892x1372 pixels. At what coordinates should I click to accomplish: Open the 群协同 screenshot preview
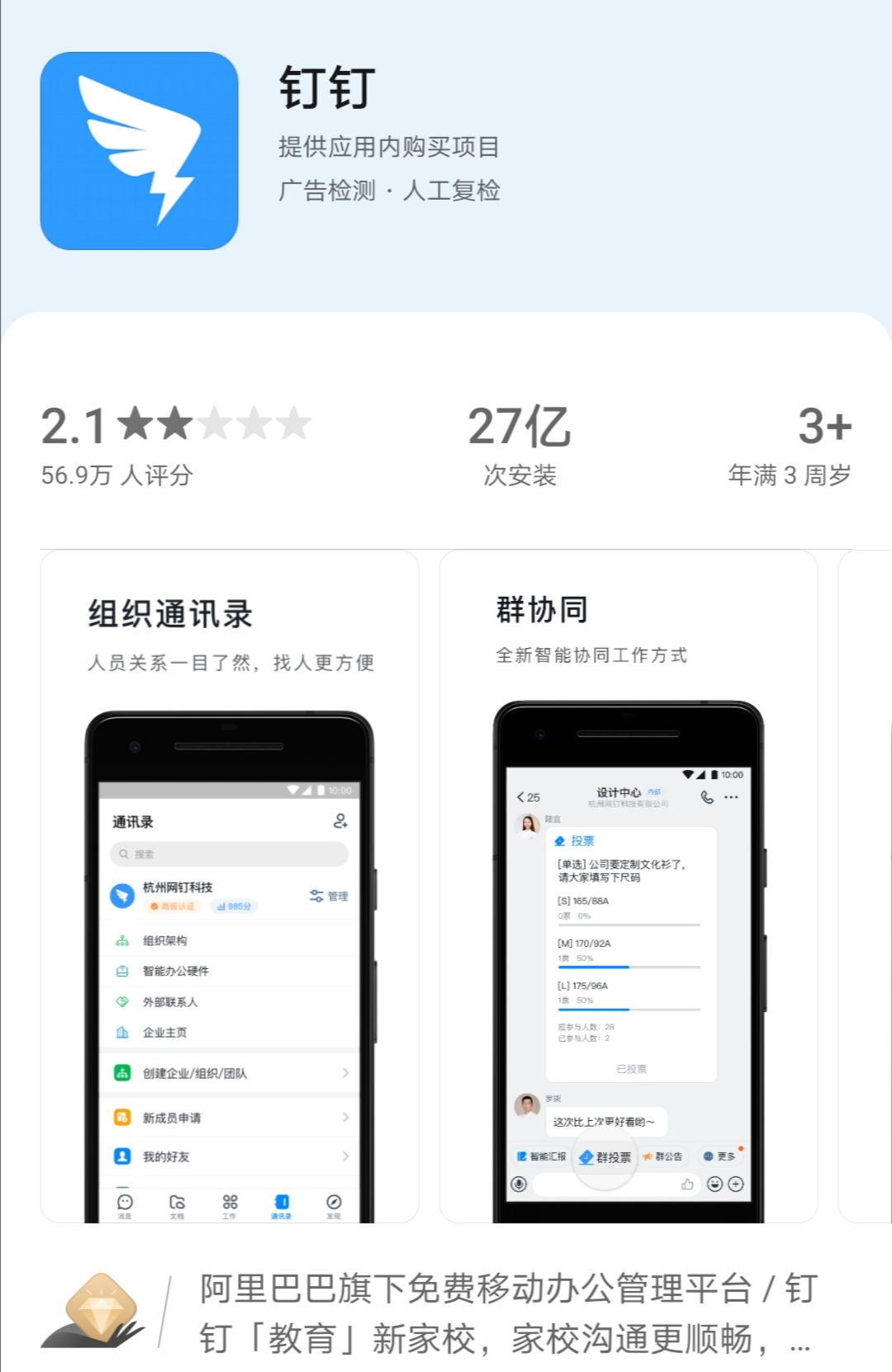(628, 886)
